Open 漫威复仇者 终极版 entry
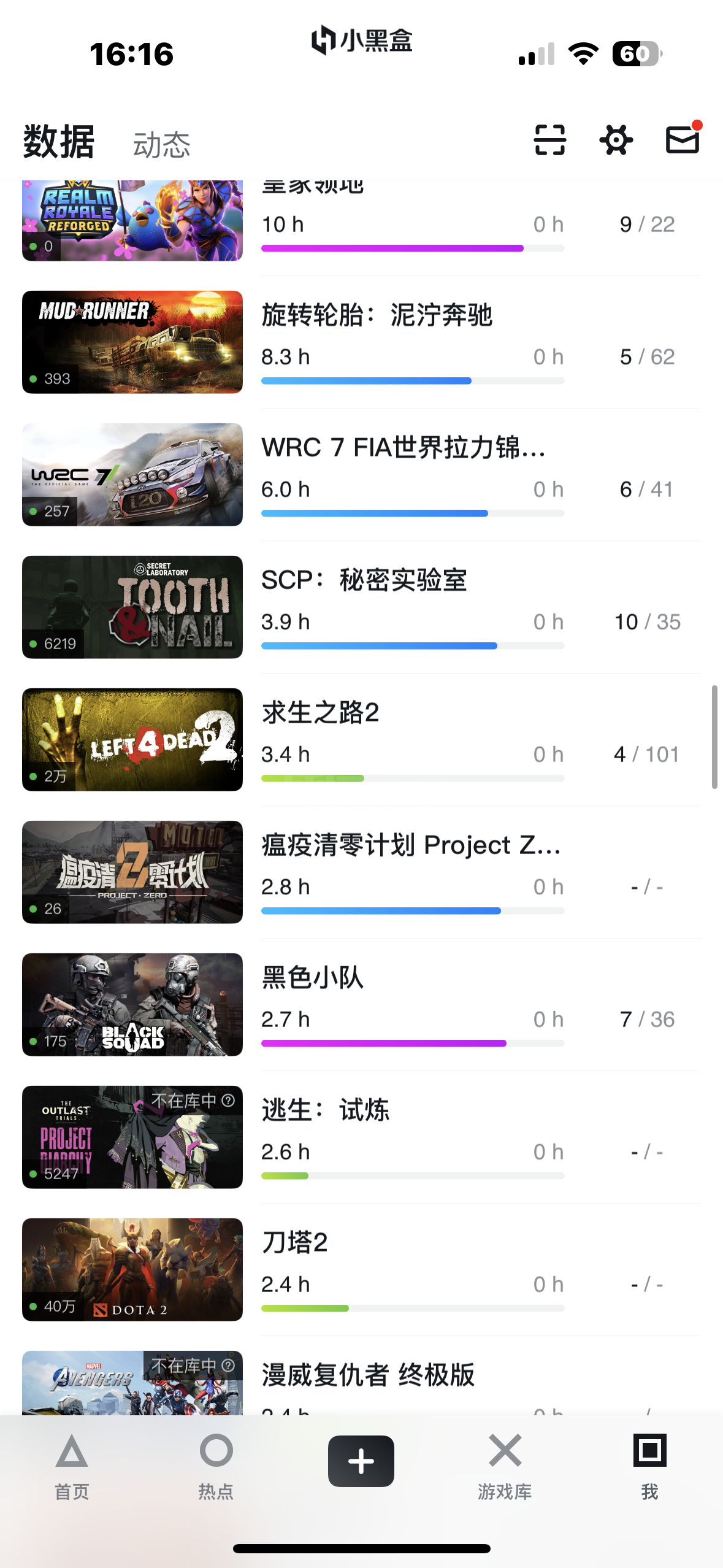This screenshot has height=1568, width=723. pyautogui.click(x=368, y=1376)
